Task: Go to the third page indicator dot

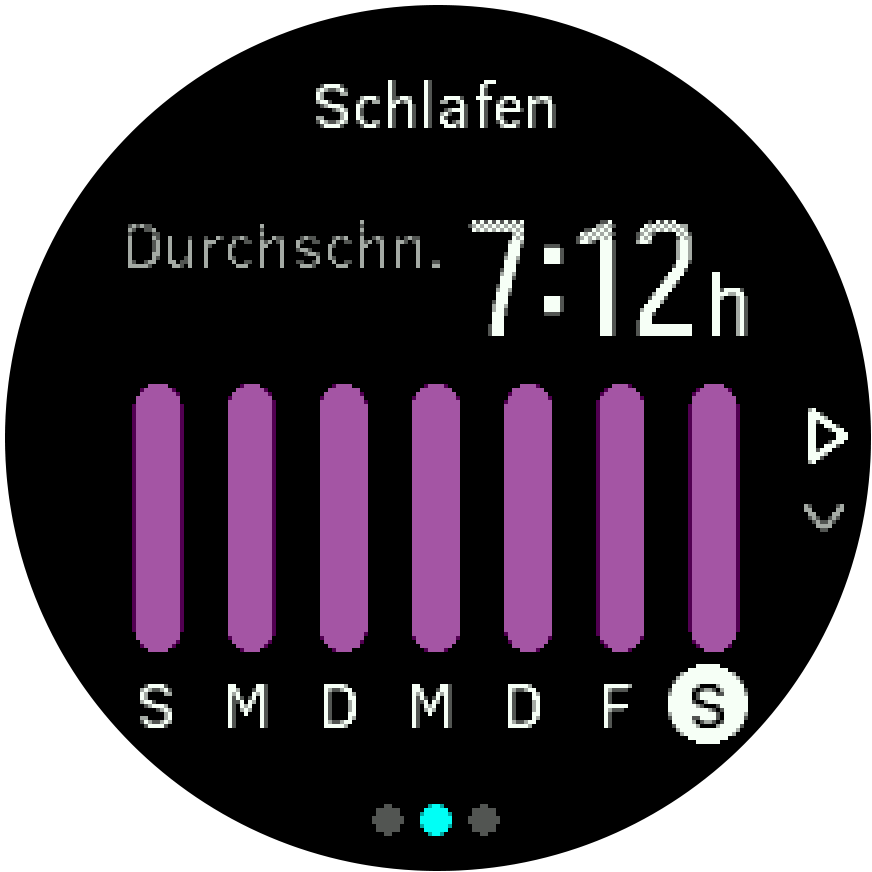Action: point(483,821)
